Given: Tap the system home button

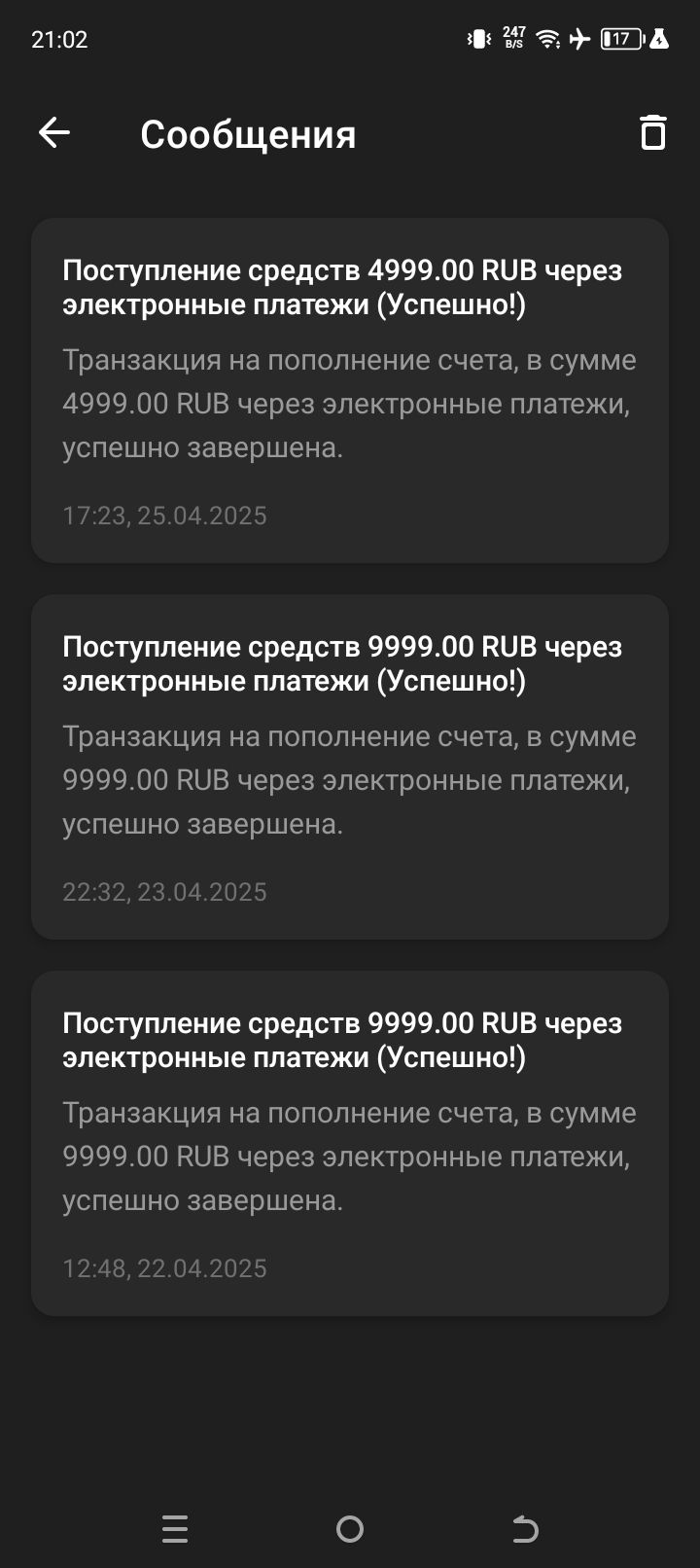Looking at the screenshot, I should (x=350, y=1530).
